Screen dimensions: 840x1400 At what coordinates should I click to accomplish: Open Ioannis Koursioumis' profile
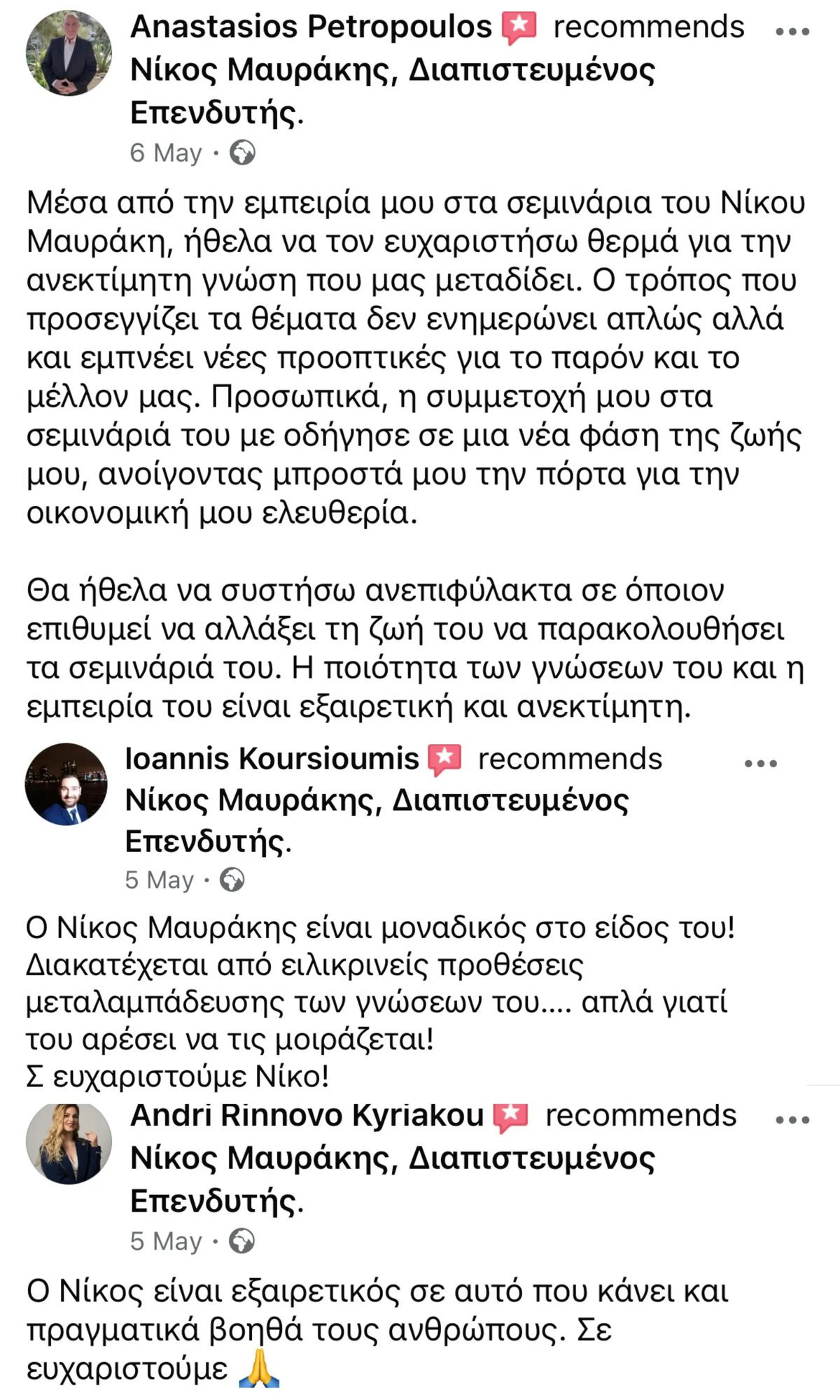click(x=269, y=758)
